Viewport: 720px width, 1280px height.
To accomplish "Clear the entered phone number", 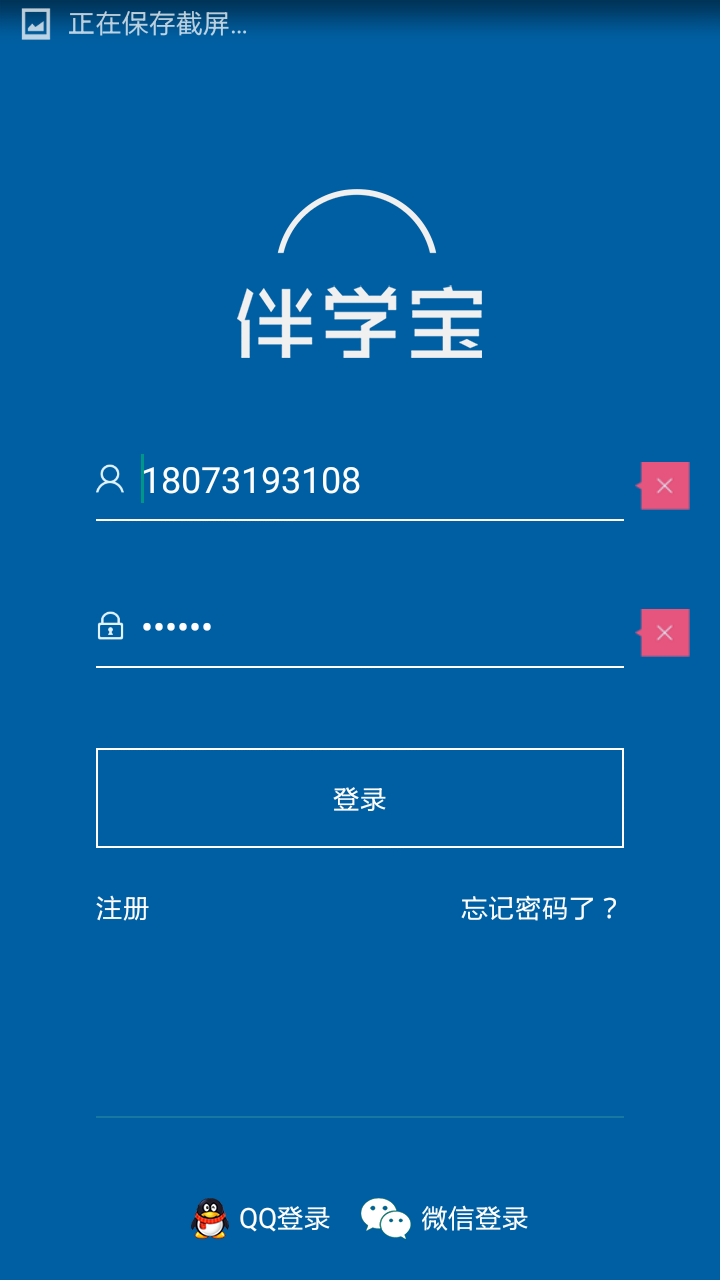I will [x=665, y=486].
